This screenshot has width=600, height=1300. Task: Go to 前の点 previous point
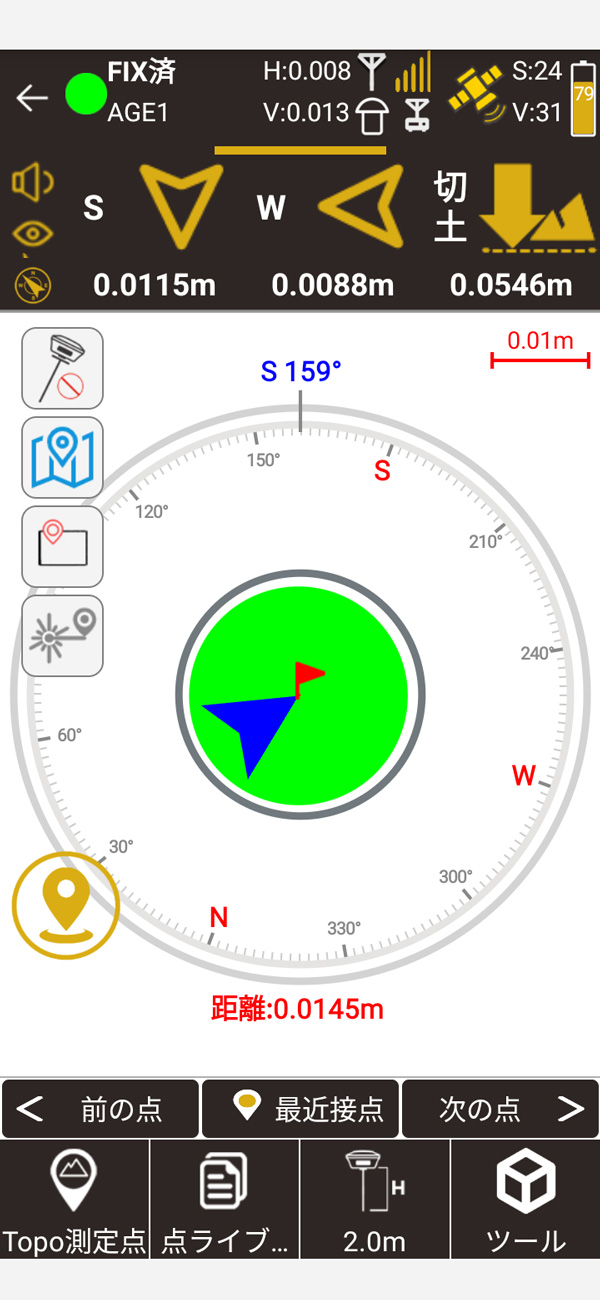click(100, 1109)
